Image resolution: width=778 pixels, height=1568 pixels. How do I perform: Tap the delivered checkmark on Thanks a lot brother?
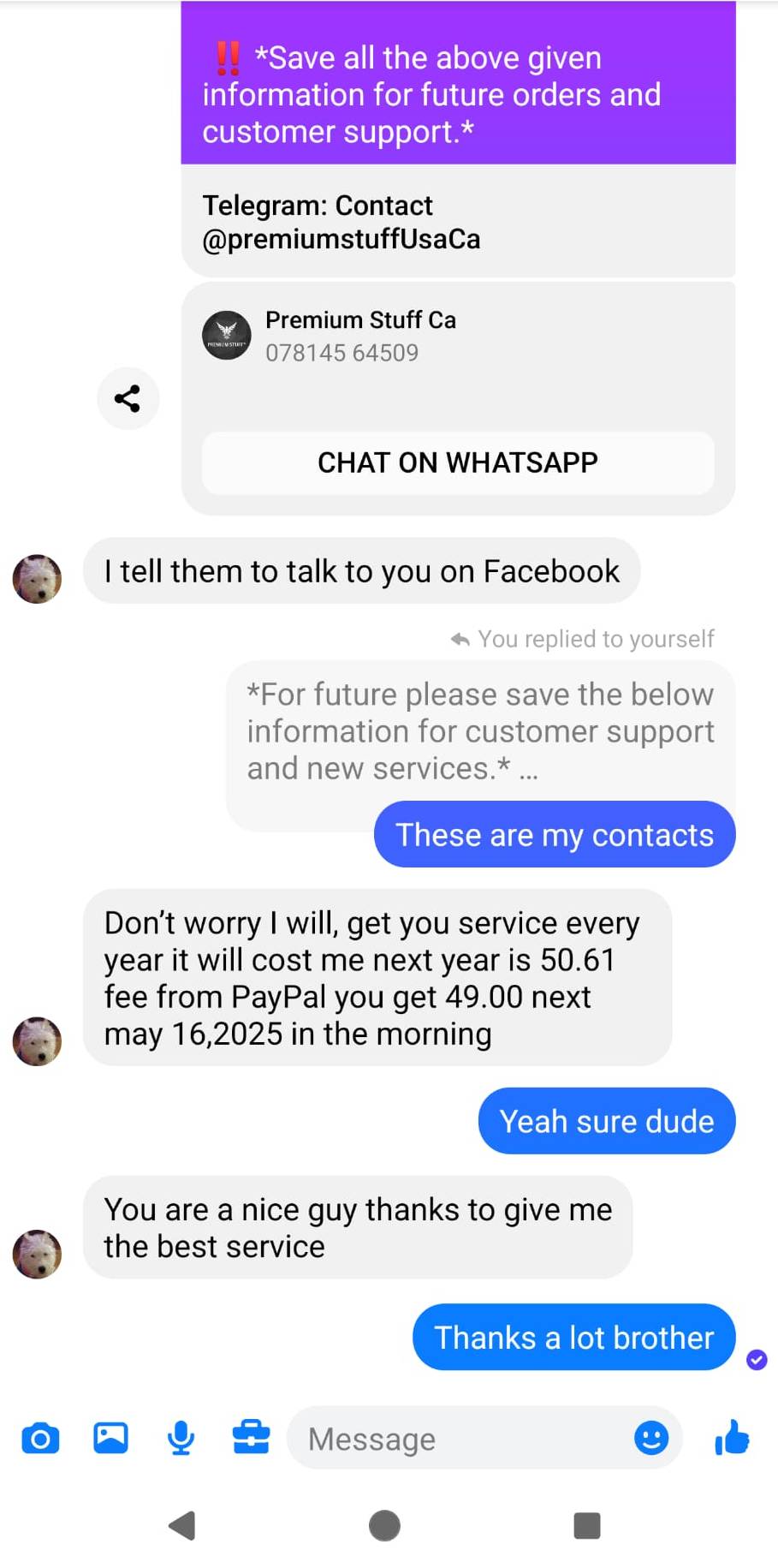click(757, 1359)
